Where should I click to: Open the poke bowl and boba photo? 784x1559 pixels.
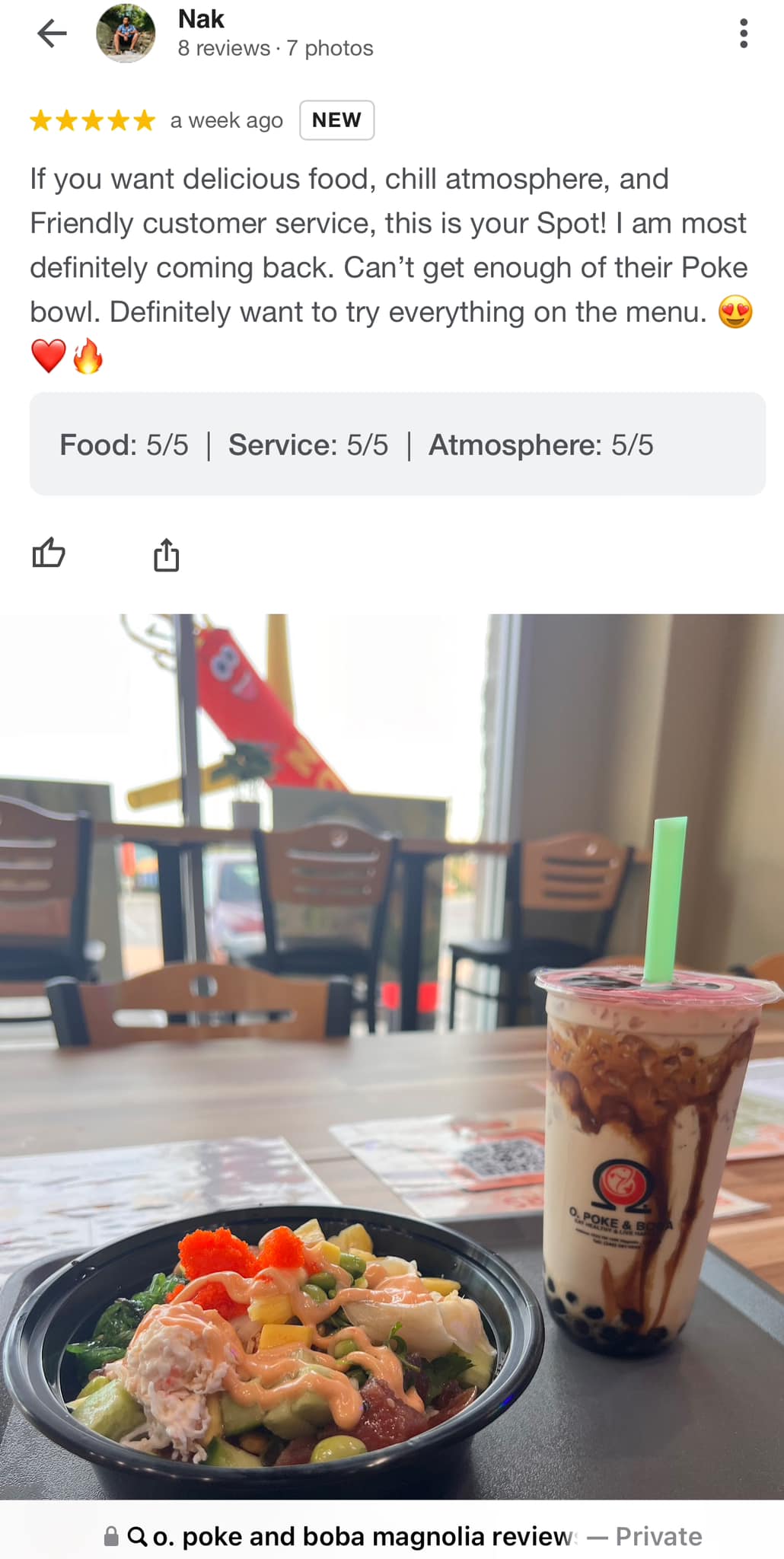tap(392, 1057)
